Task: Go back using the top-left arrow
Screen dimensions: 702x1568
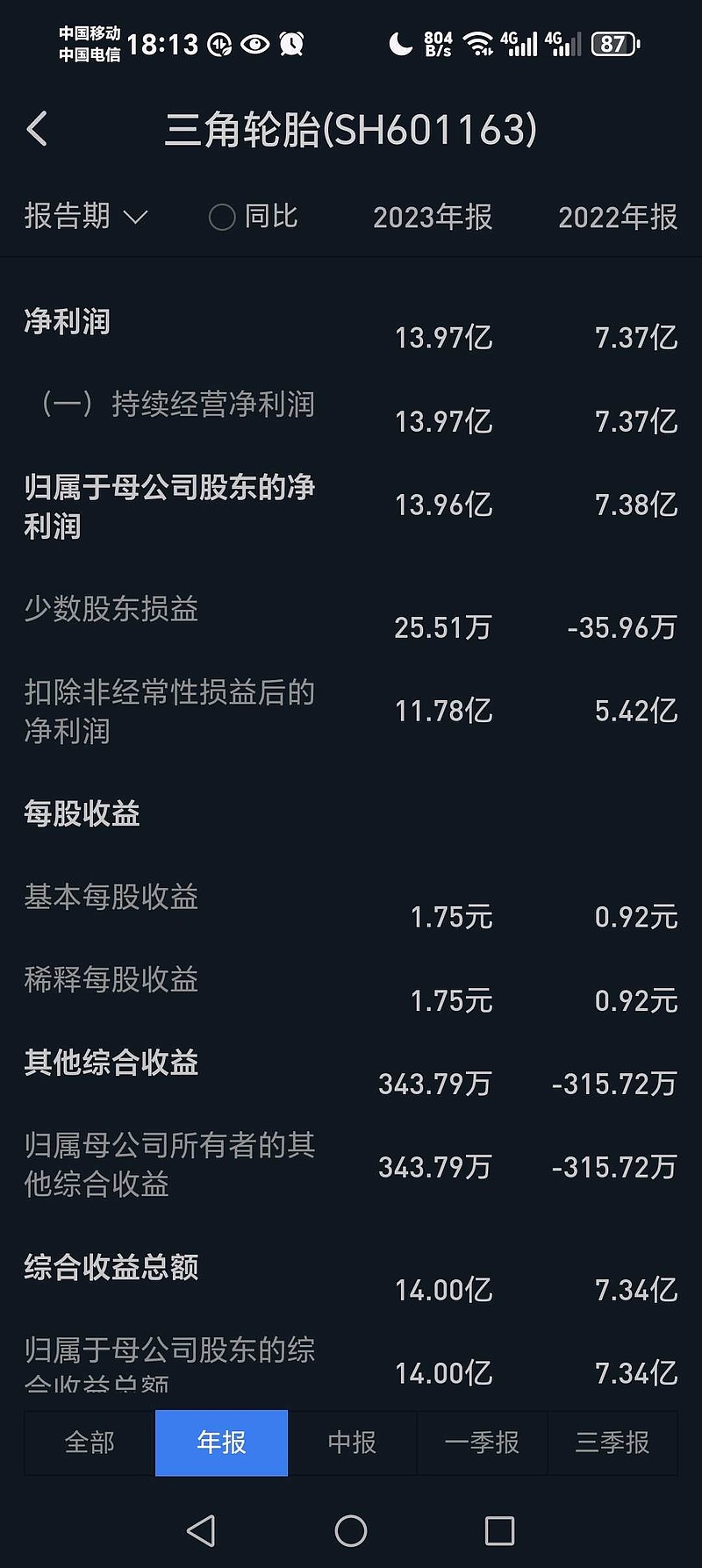Action: 37,130
